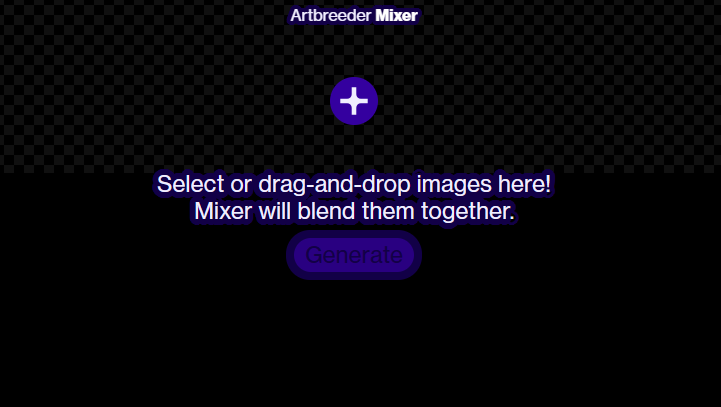Open the Artbreeder Mixer title link
The image size is (721, 407).
pyautogui.click(x=354, y=15)
